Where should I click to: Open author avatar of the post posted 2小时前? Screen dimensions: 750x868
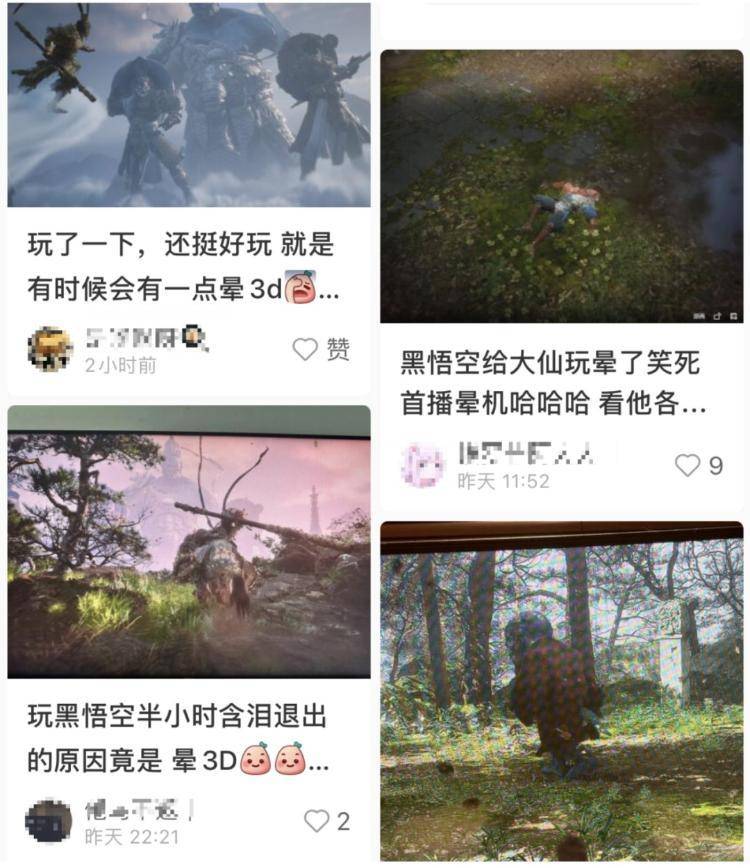pyautogui.click(x=50, y=349)
